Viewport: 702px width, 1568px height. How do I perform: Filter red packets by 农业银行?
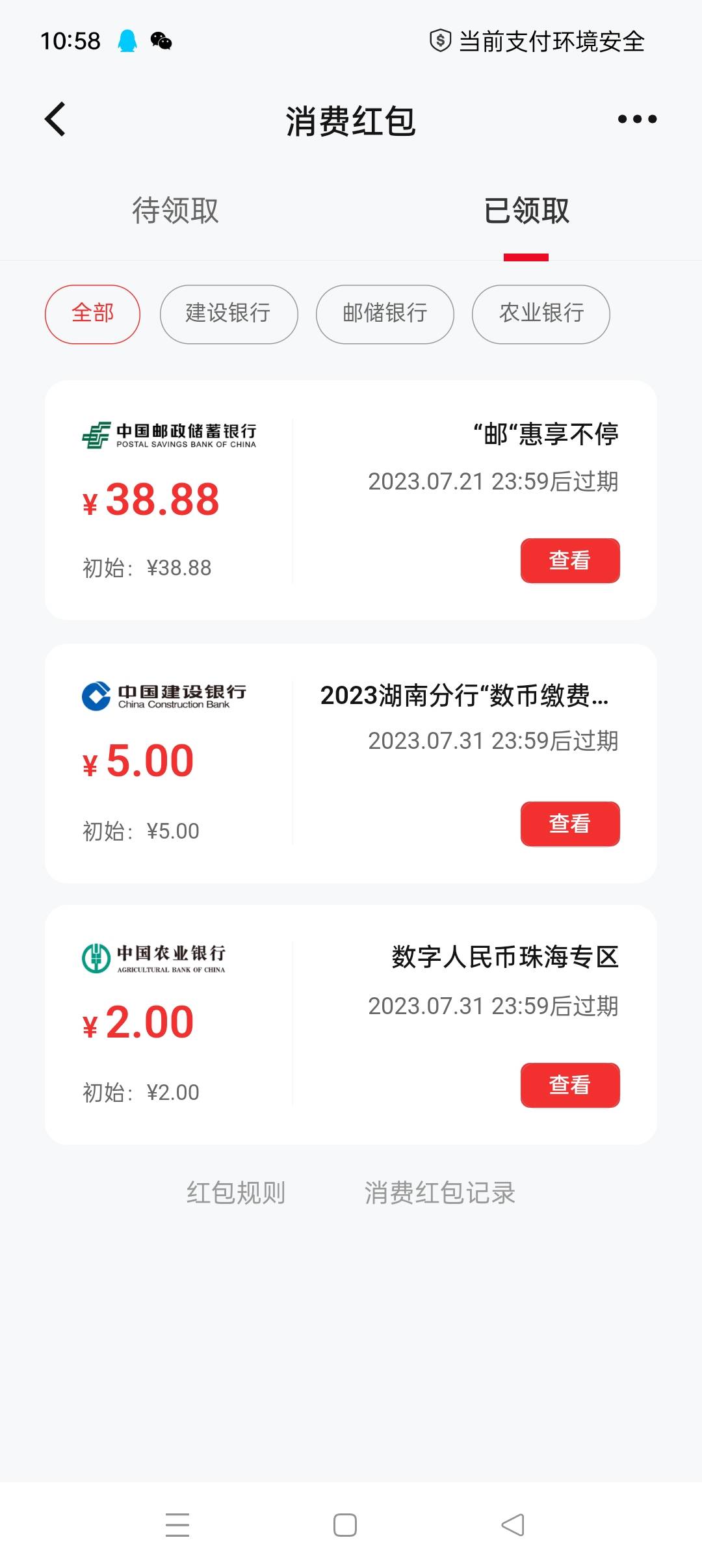pos(541,314)
